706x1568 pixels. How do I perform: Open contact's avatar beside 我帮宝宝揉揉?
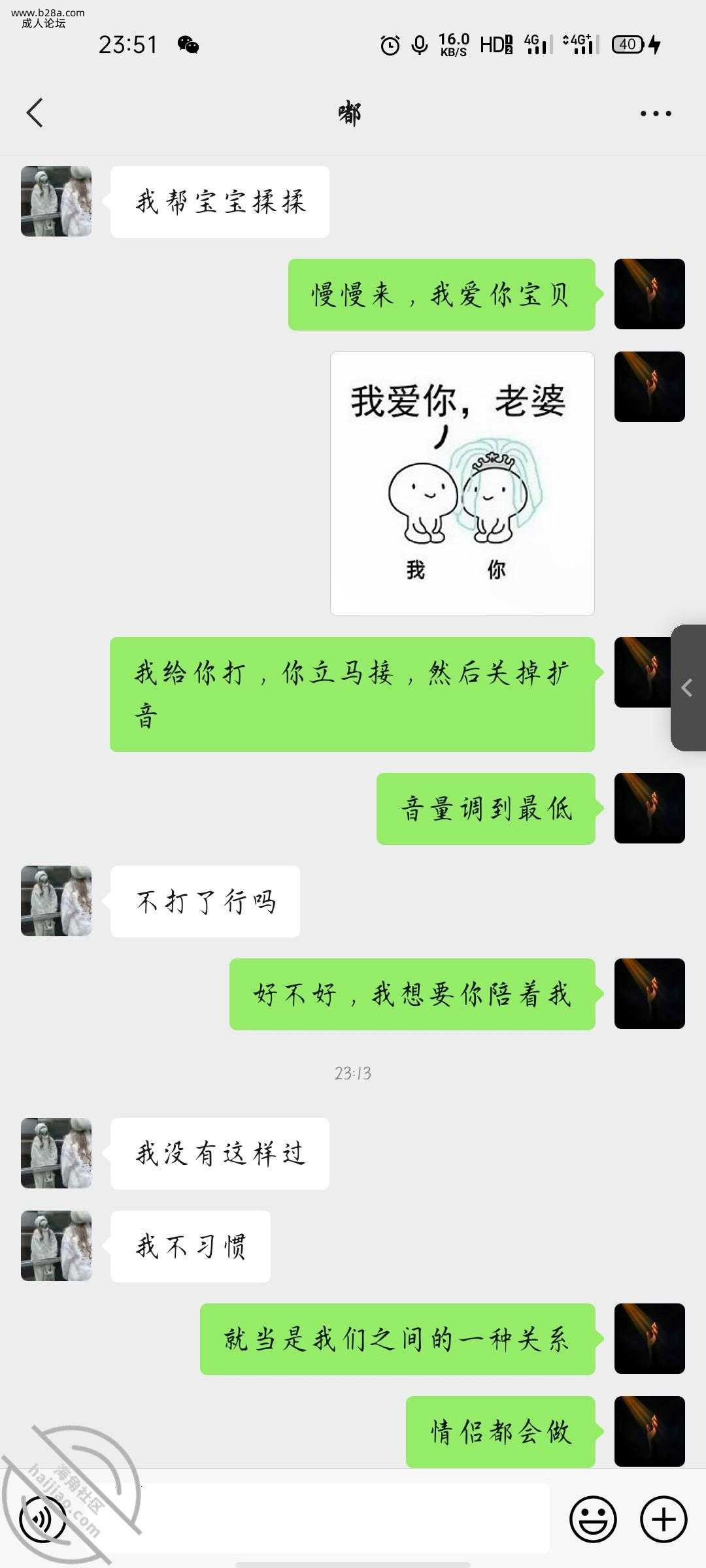point(56,201)
